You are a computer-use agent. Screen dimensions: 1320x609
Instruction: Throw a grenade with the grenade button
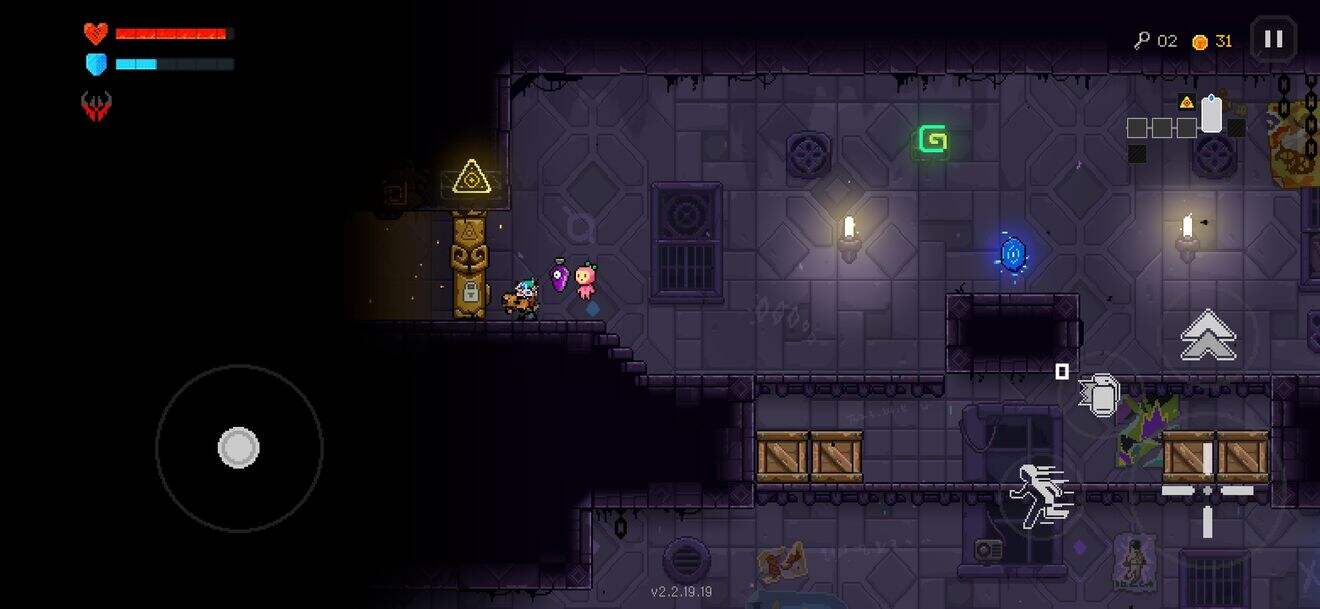(1101, 397)
